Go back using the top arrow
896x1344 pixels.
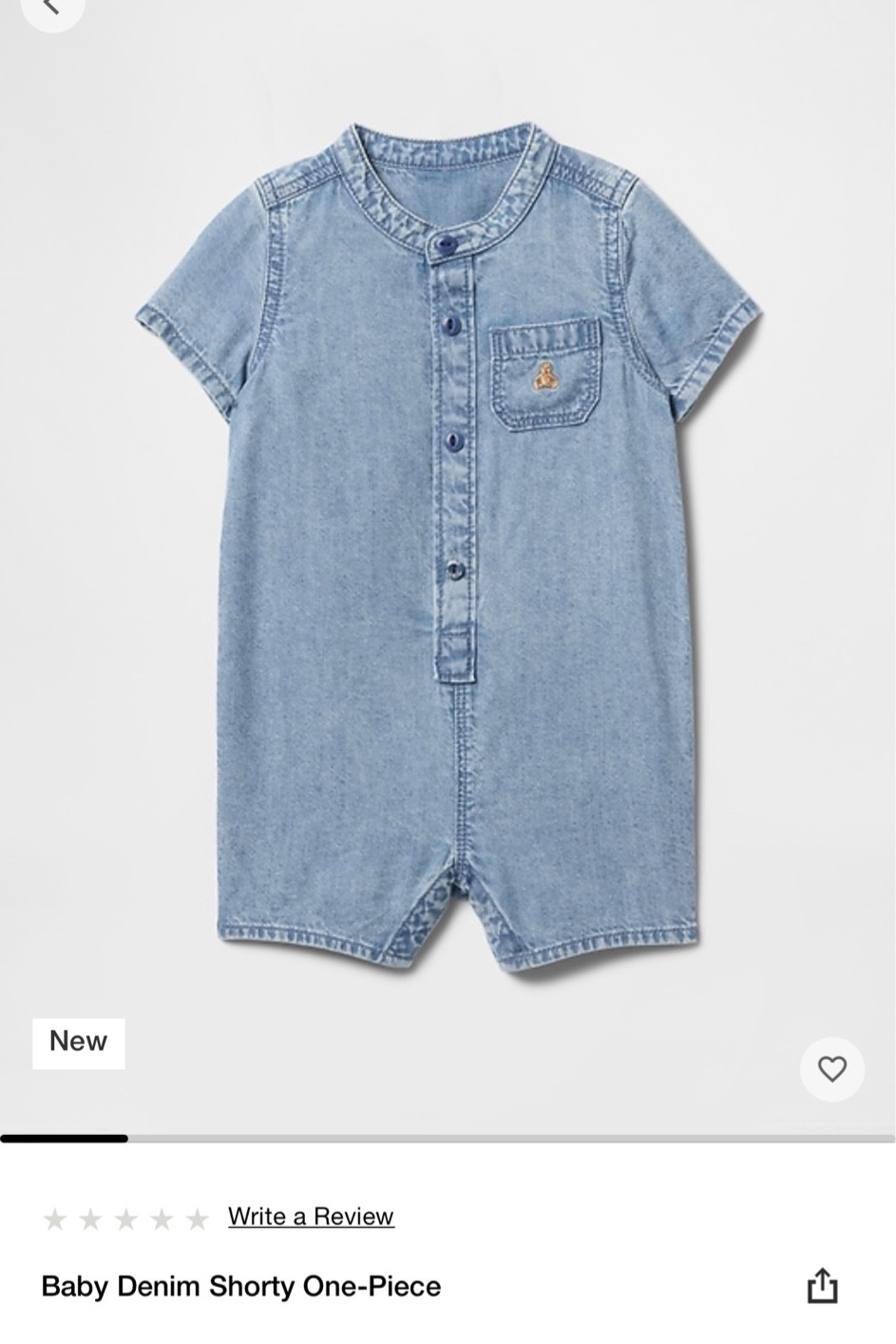pos(51,8)
